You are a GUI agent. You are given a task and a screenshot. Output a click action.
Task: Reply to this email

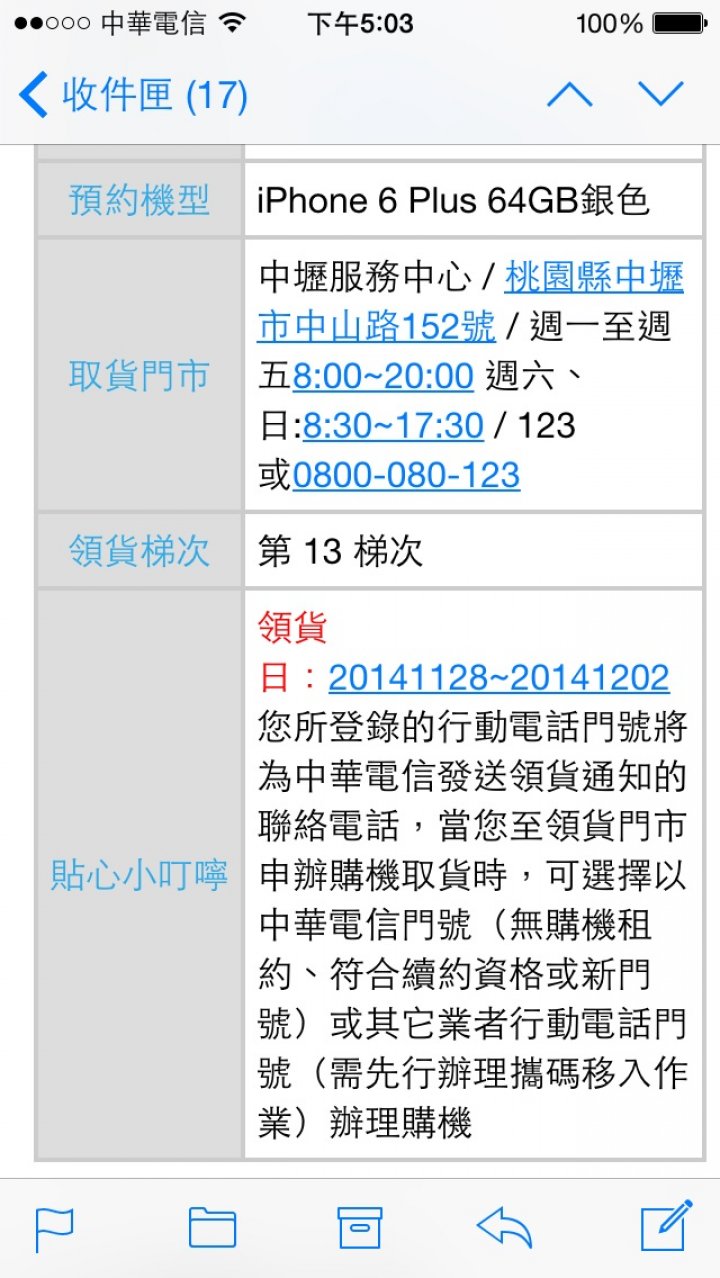[x=504, y=1228]
